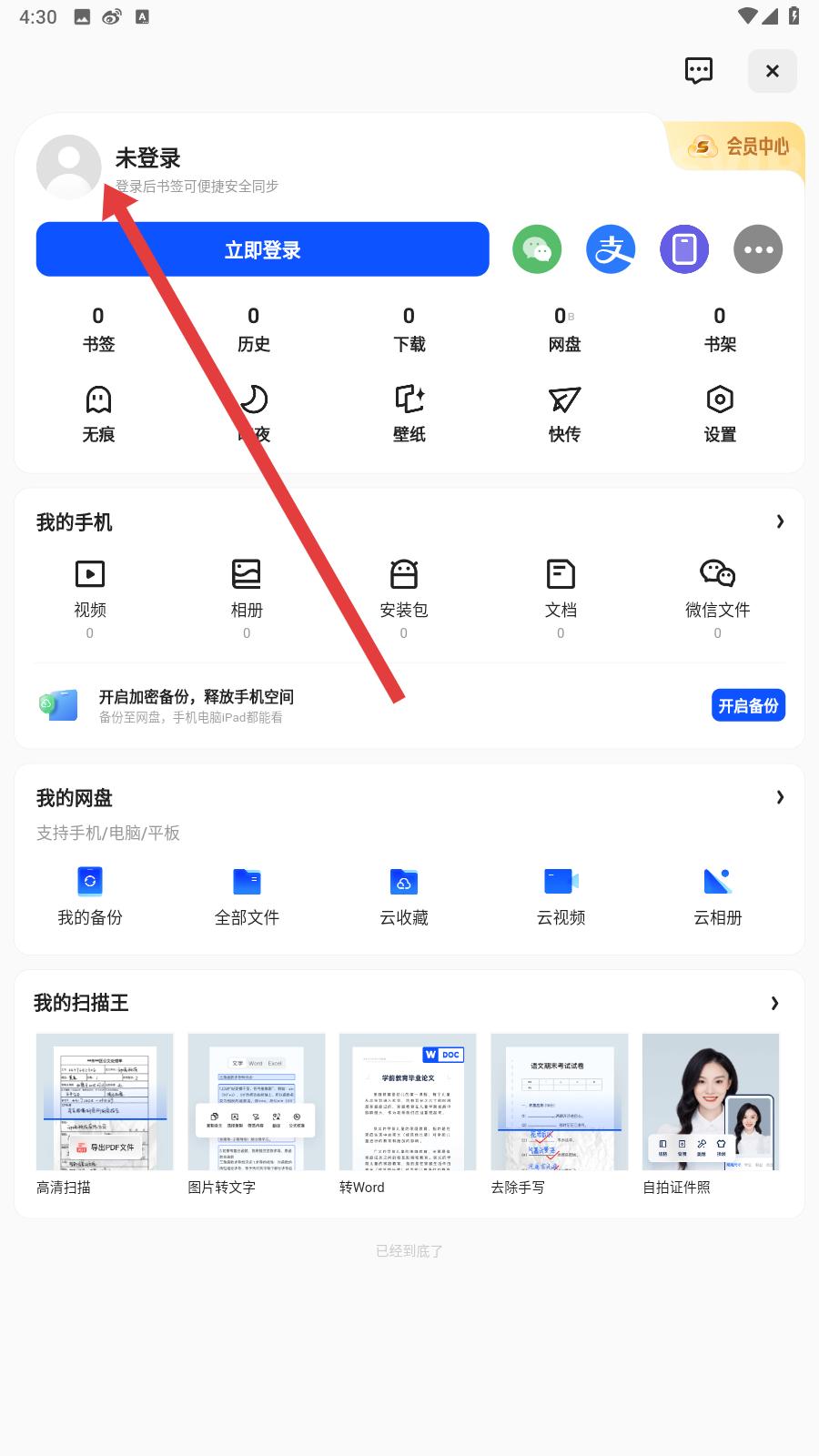Log in with phone number
The height and width of the screenshot is (1456, 819).
coord(684,249)
